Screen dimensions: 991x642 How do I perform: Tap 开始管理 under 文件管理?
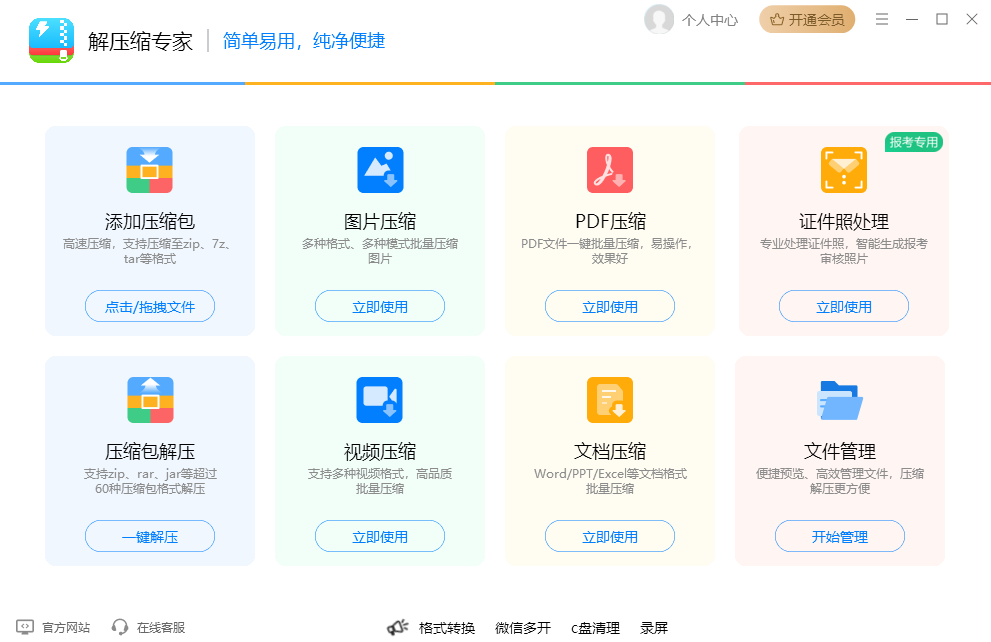click(840, 537)
